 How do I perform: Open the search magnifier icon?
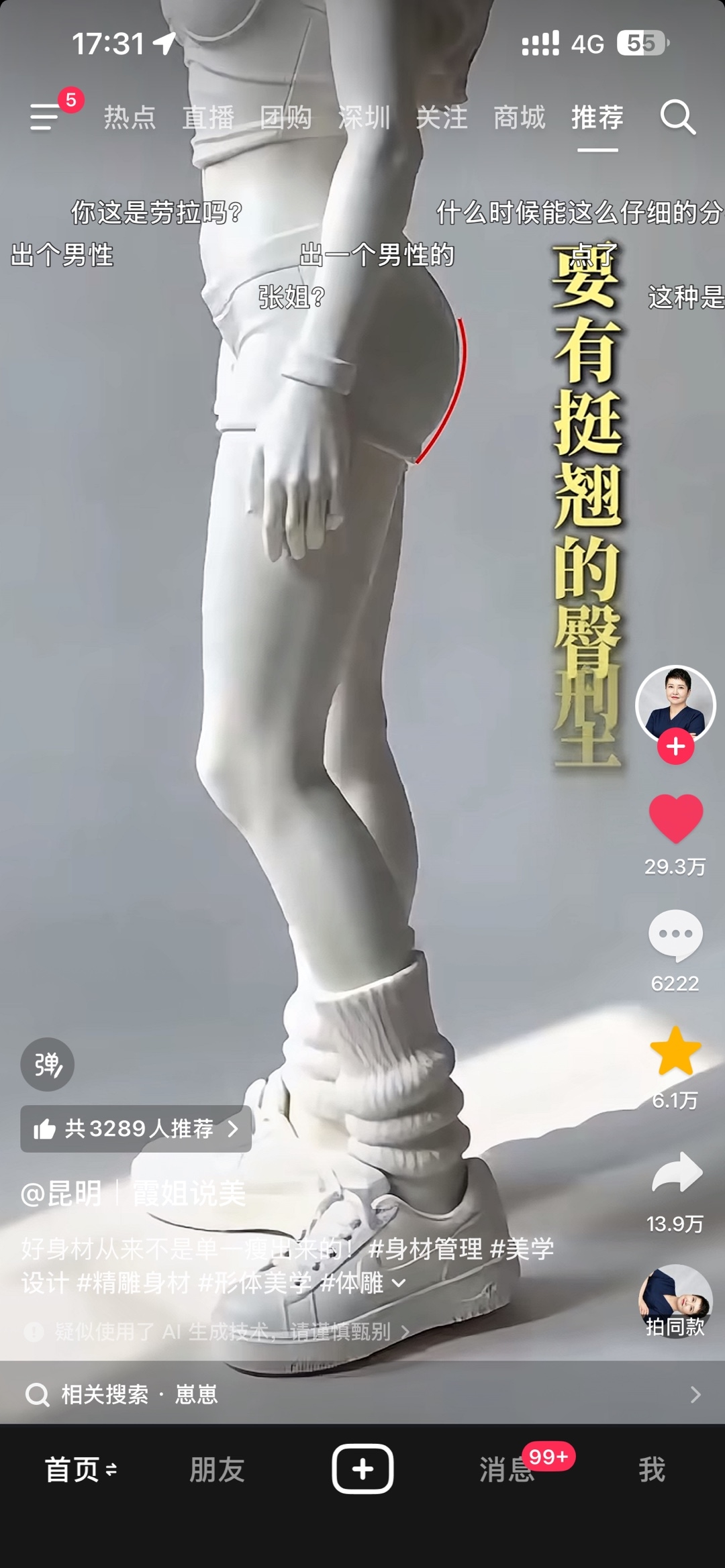coord(678,117)
